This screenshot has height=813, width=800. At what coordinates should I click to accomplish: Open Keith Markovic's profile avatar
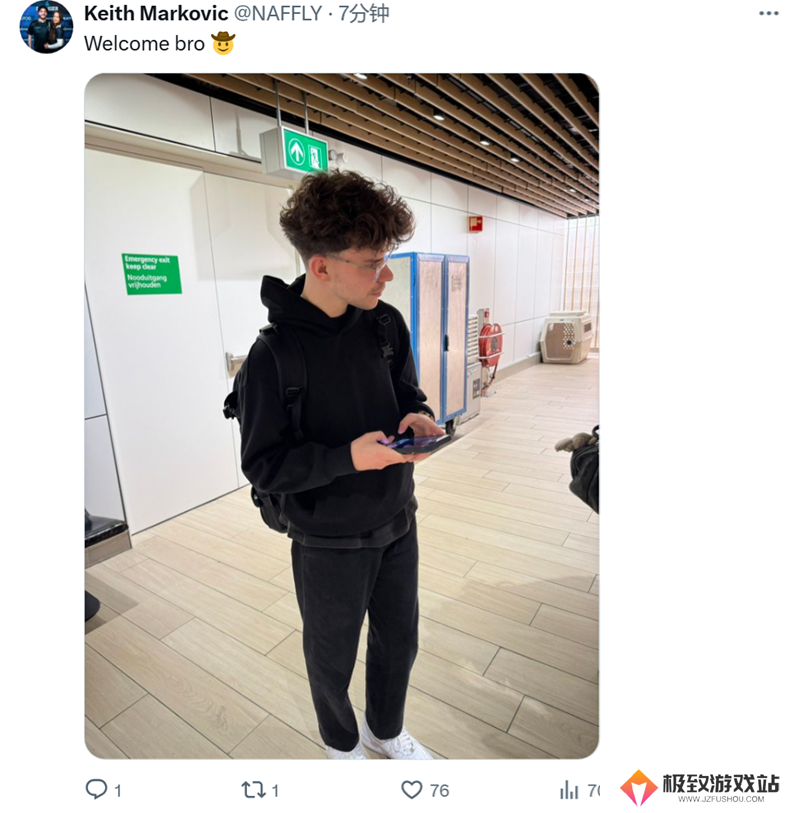[46, 27]
